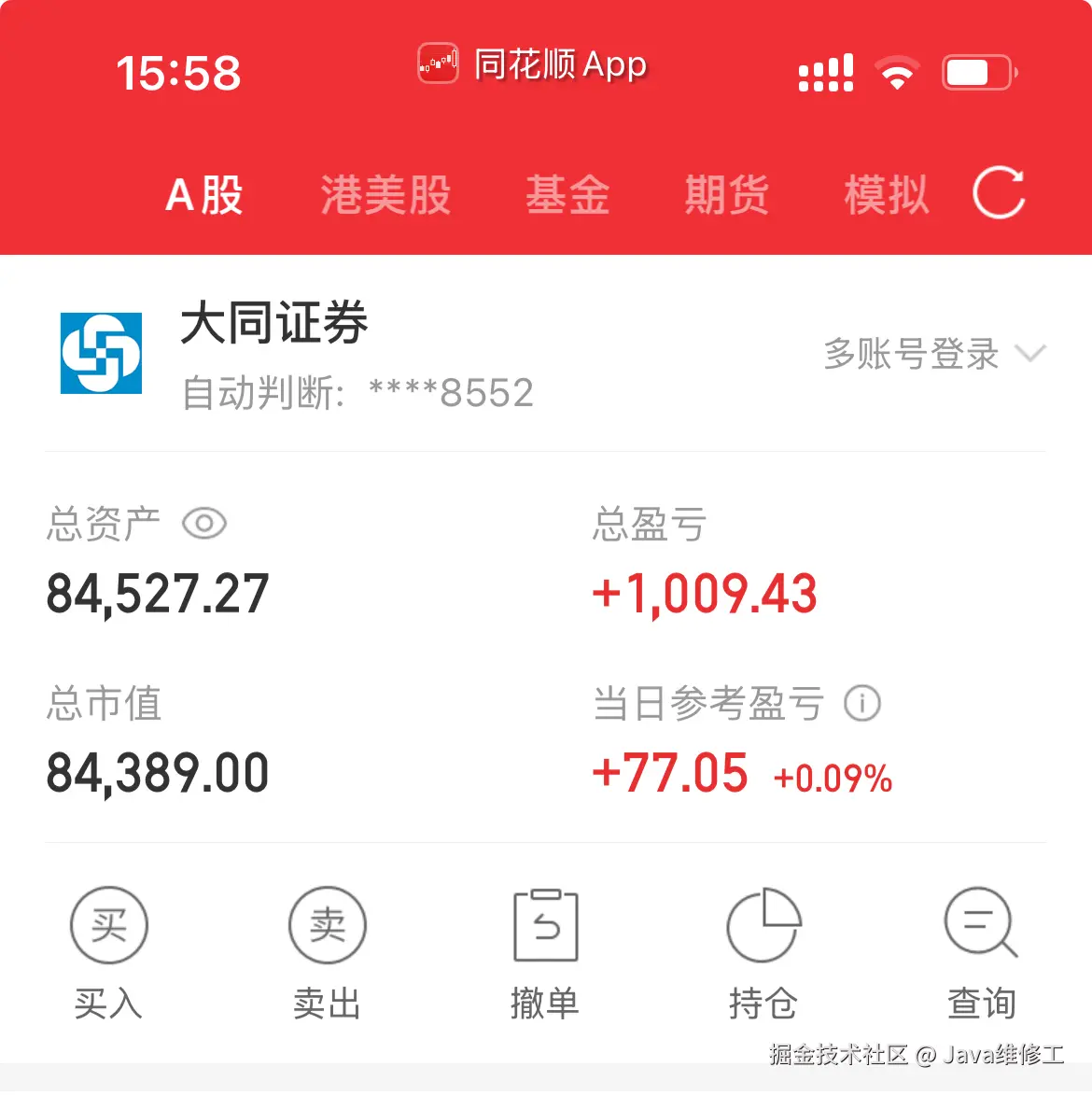The image size is (1092, 1095).
Task: Open 撤单 to cancel orders
Action: coord(545,925)
